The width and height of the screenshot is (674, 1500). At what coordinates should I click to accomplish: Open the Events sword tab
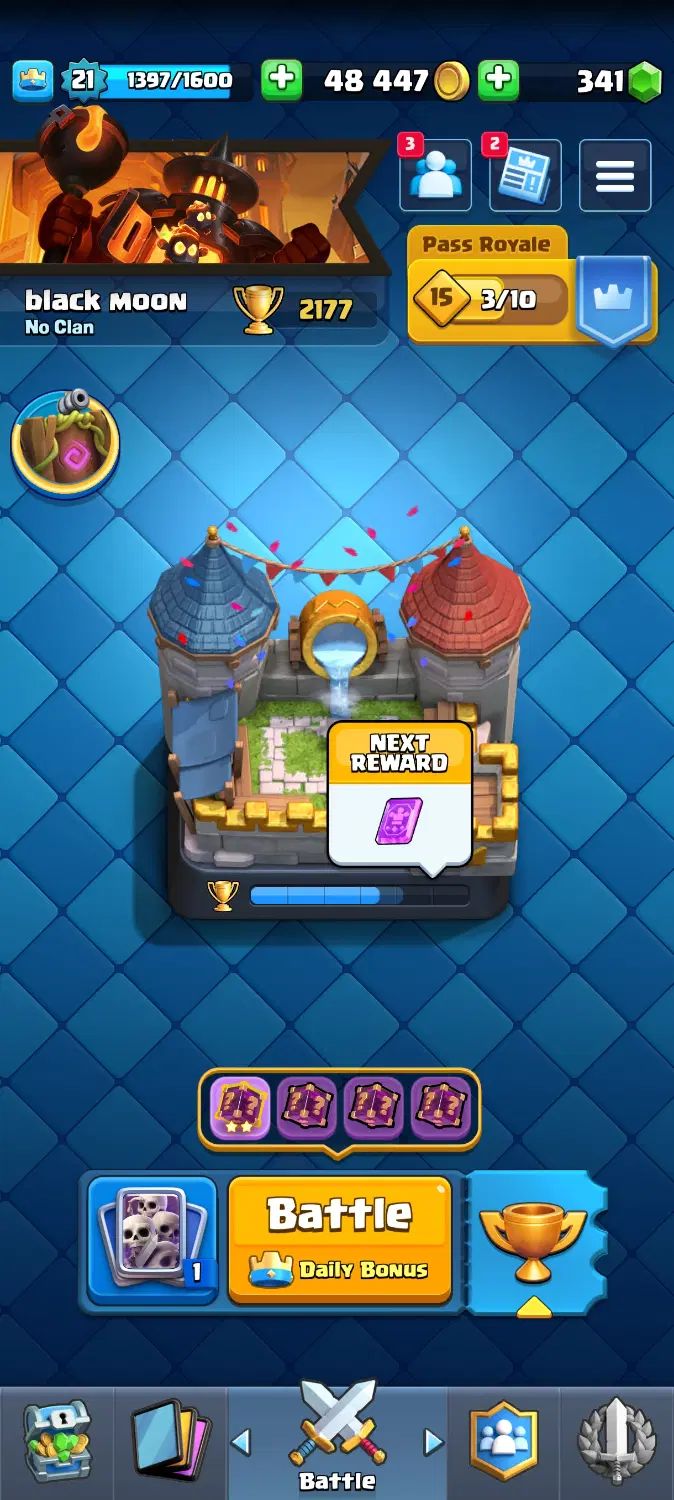click(617, 1441)
